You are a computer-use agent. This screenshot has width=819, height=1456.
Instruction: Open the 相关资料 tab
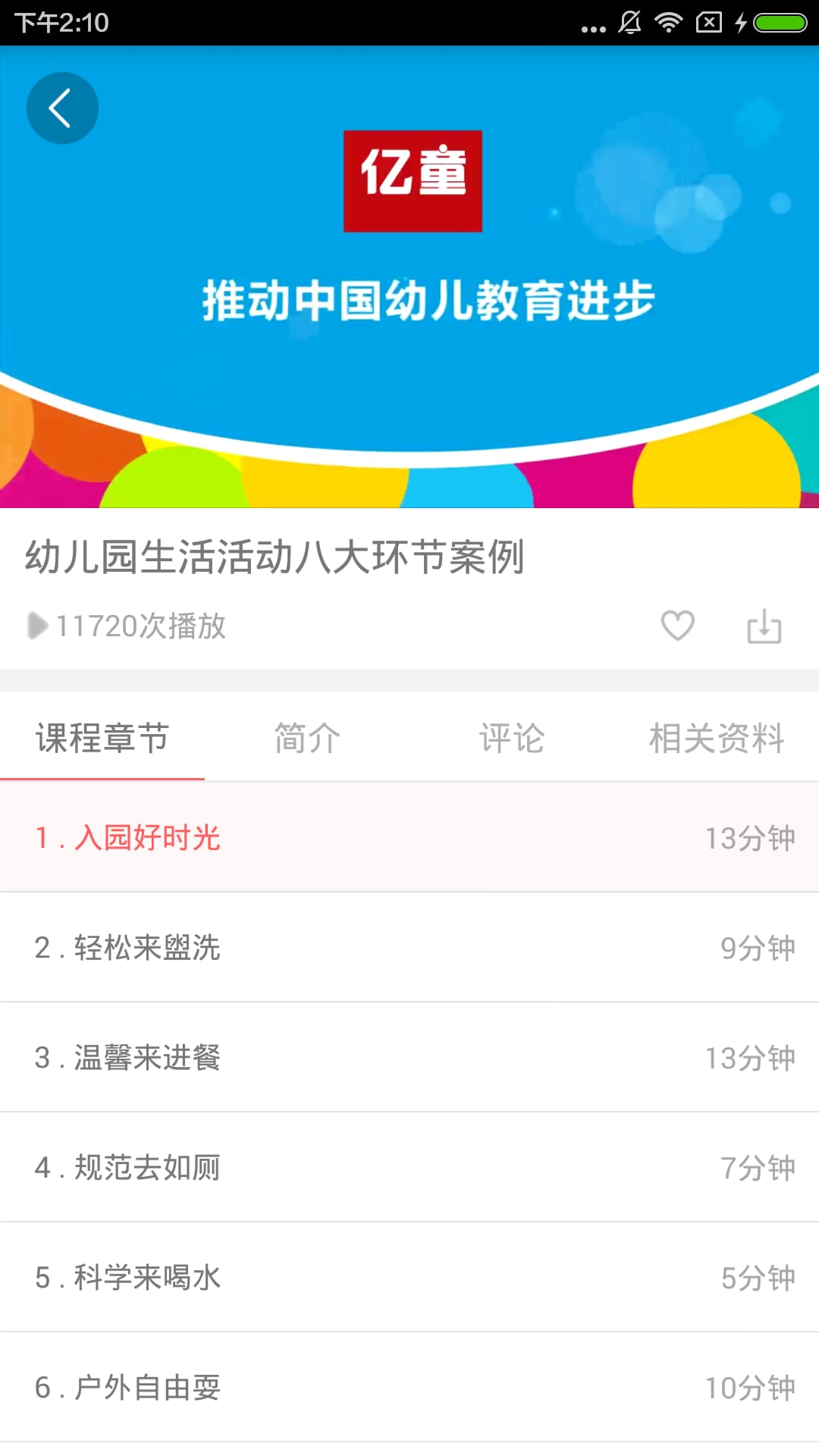tap(717, 738)
